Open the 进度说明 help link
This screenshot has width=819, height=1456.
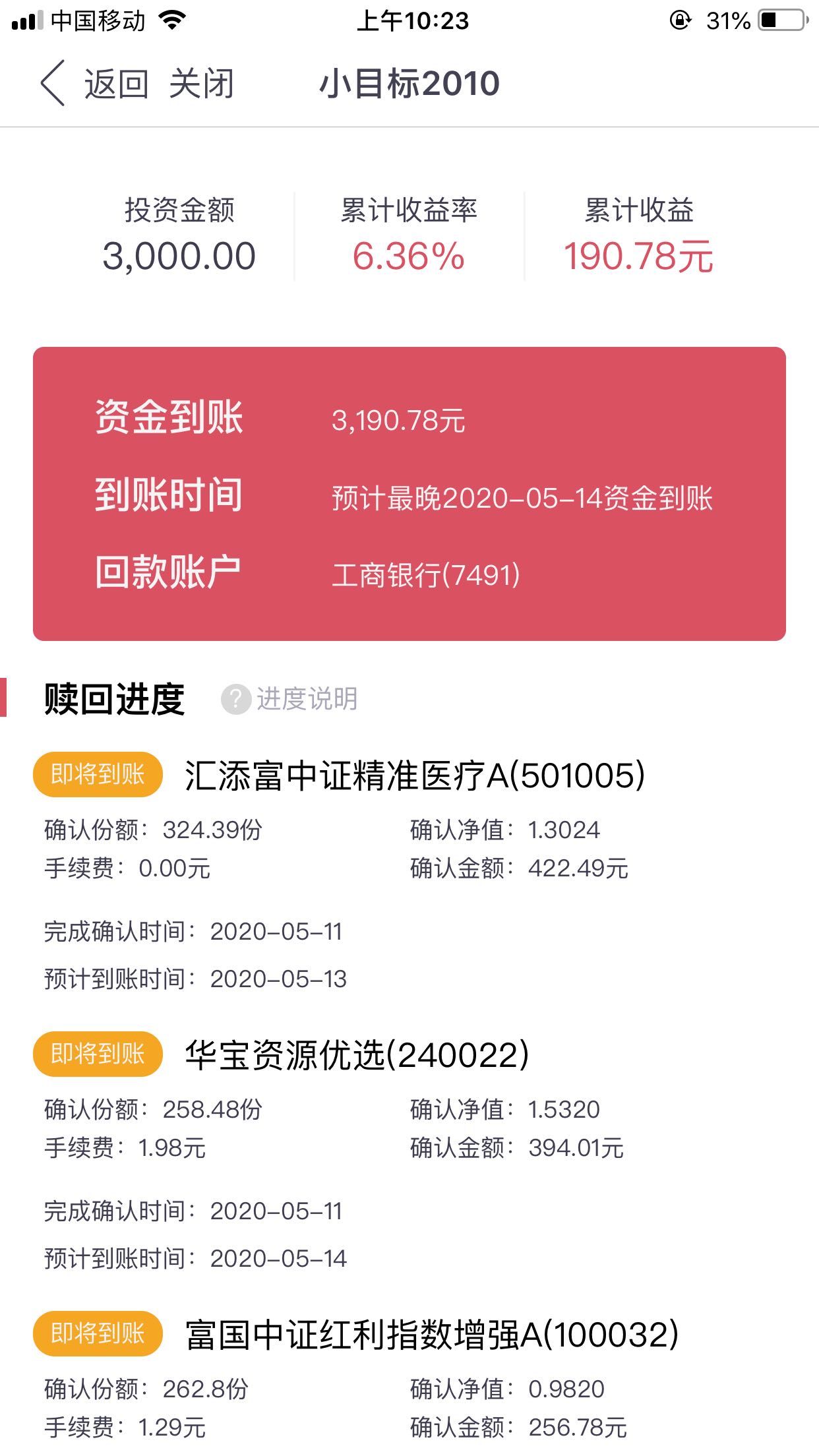[x=289, y=699]
